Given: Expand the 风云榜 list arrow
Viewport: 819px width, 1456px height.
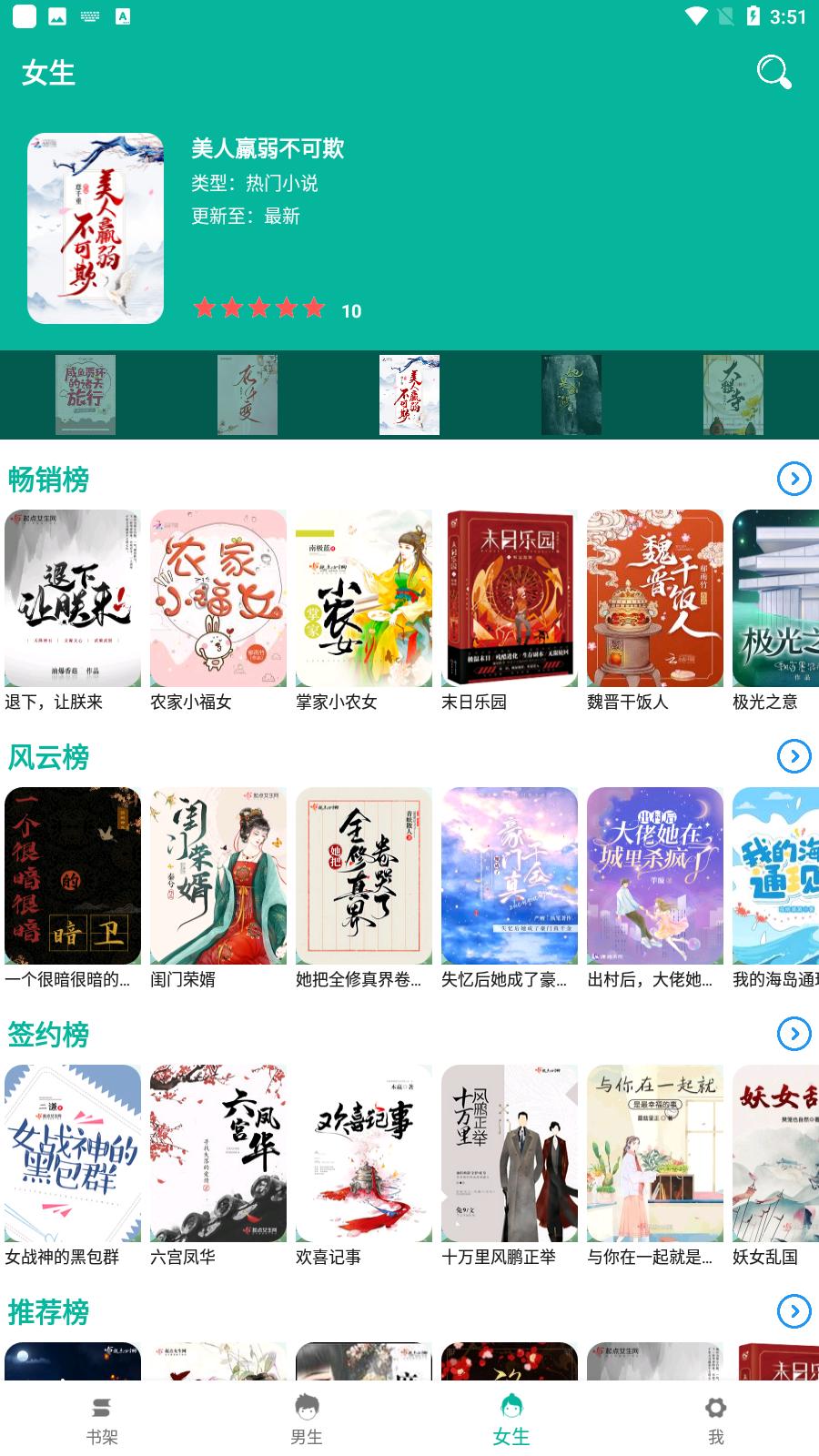Looking at the screenshot, I should pyautogui.click(x=794, y=756).
